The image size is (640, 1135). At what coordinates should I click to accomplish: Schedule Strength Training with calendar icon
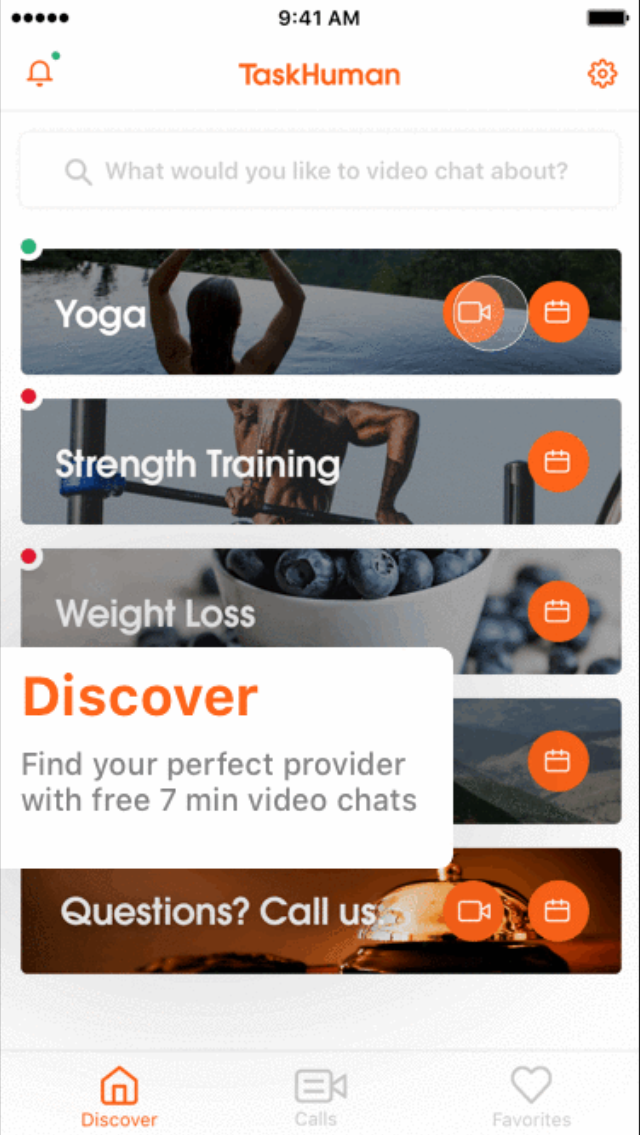click(557, 462)
